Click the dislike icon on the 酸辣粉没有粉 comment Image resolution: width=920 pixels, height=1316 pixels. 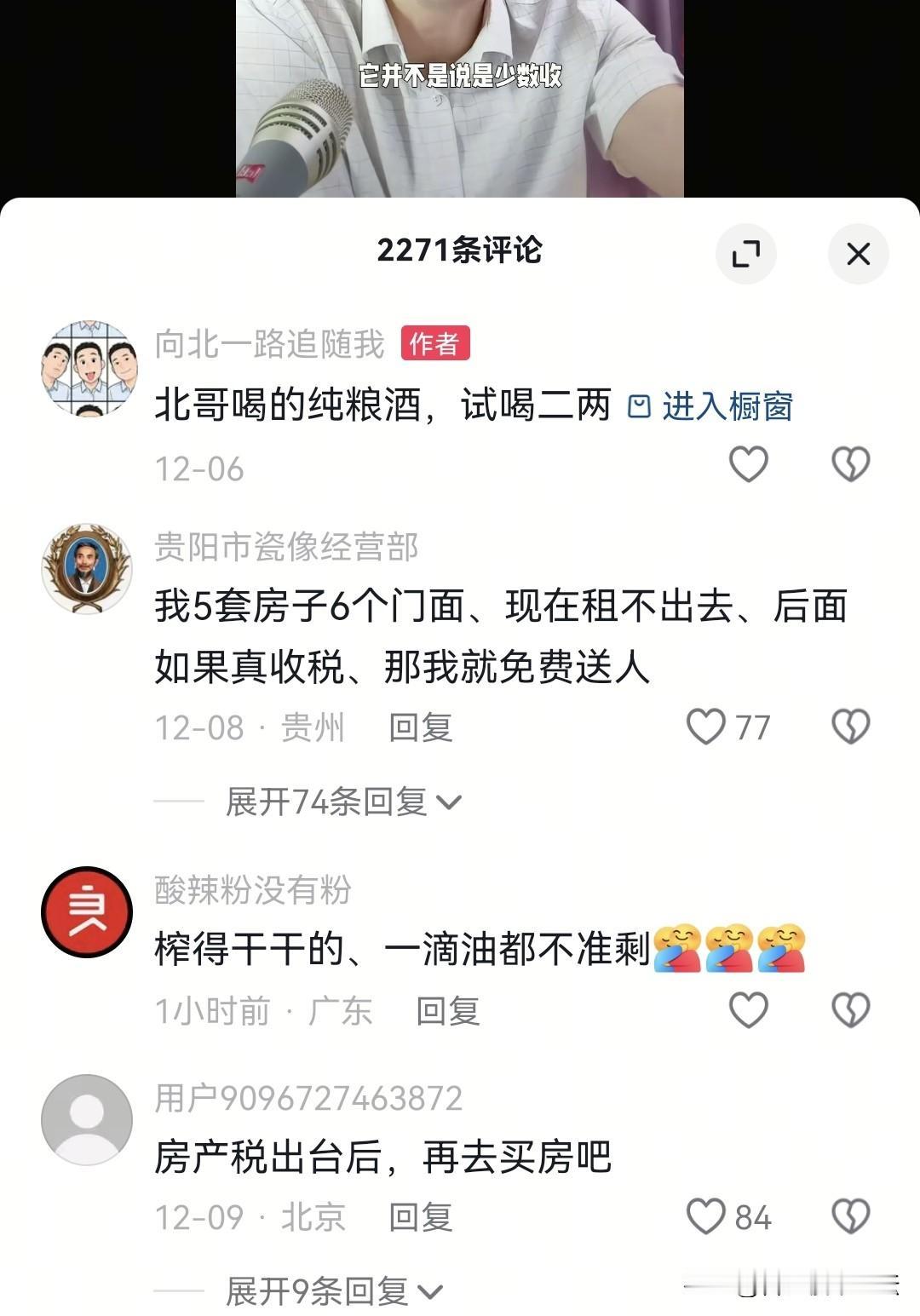[x=852, y=1010]
